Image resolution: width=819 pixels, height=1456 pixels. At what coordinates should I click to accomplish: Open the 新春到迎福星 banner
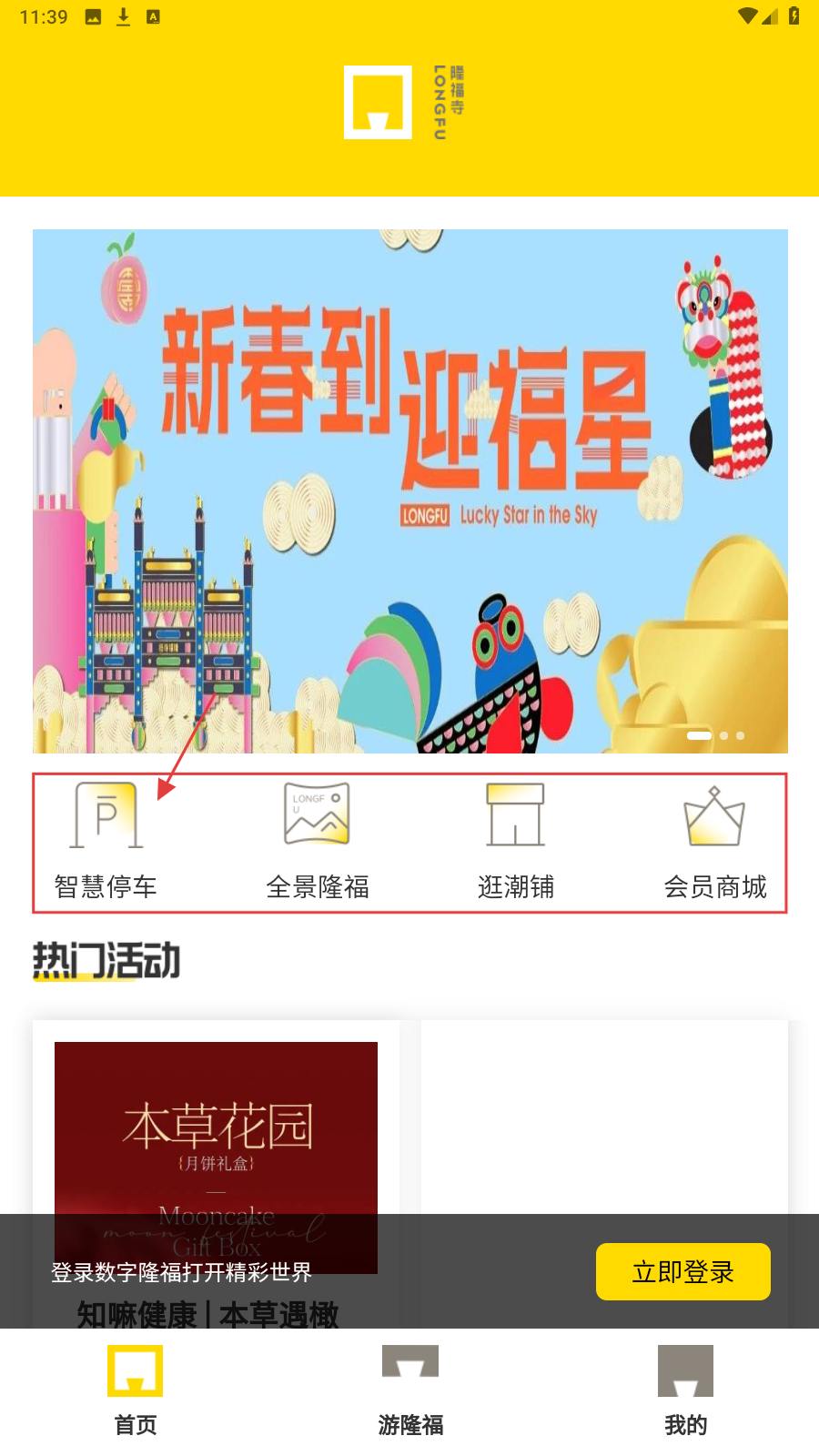[x=409, y=491]
